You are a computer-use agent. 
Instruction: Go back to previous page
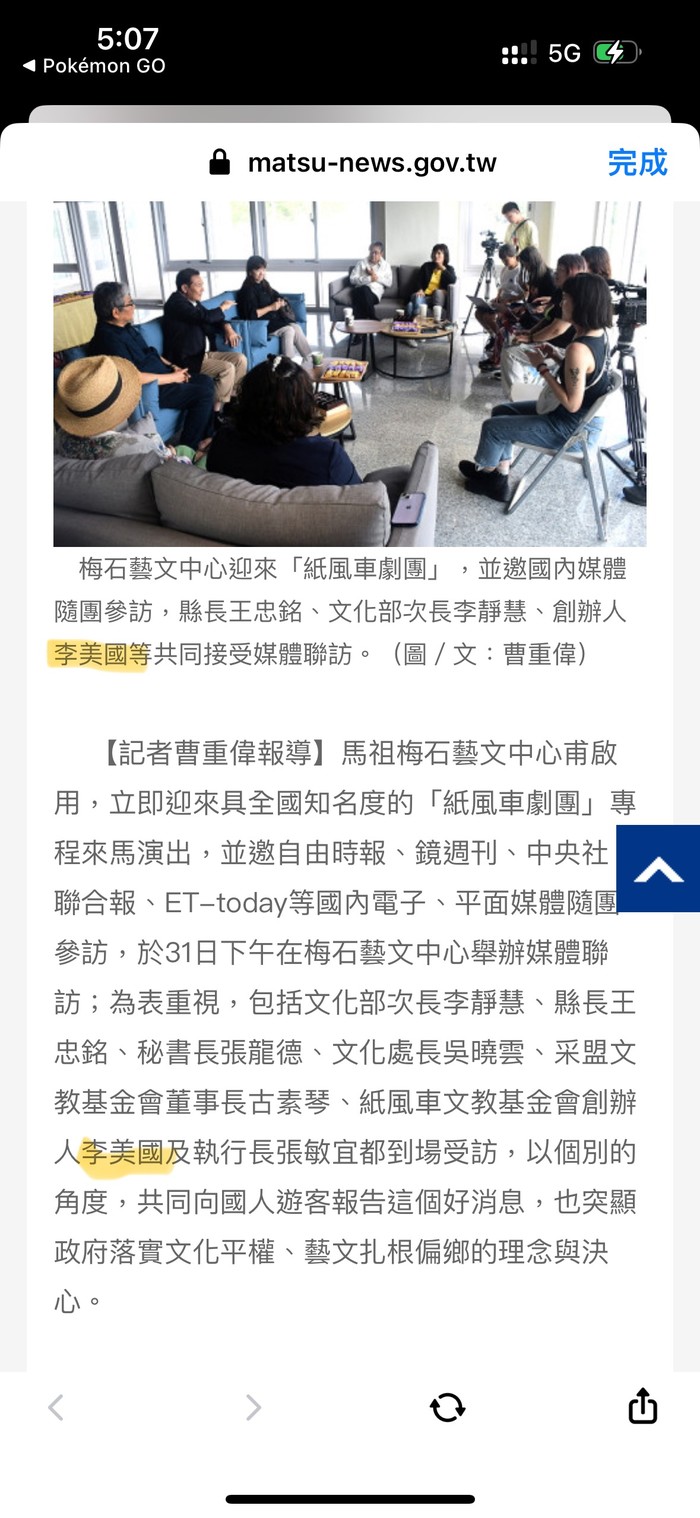pos(56,1407)
